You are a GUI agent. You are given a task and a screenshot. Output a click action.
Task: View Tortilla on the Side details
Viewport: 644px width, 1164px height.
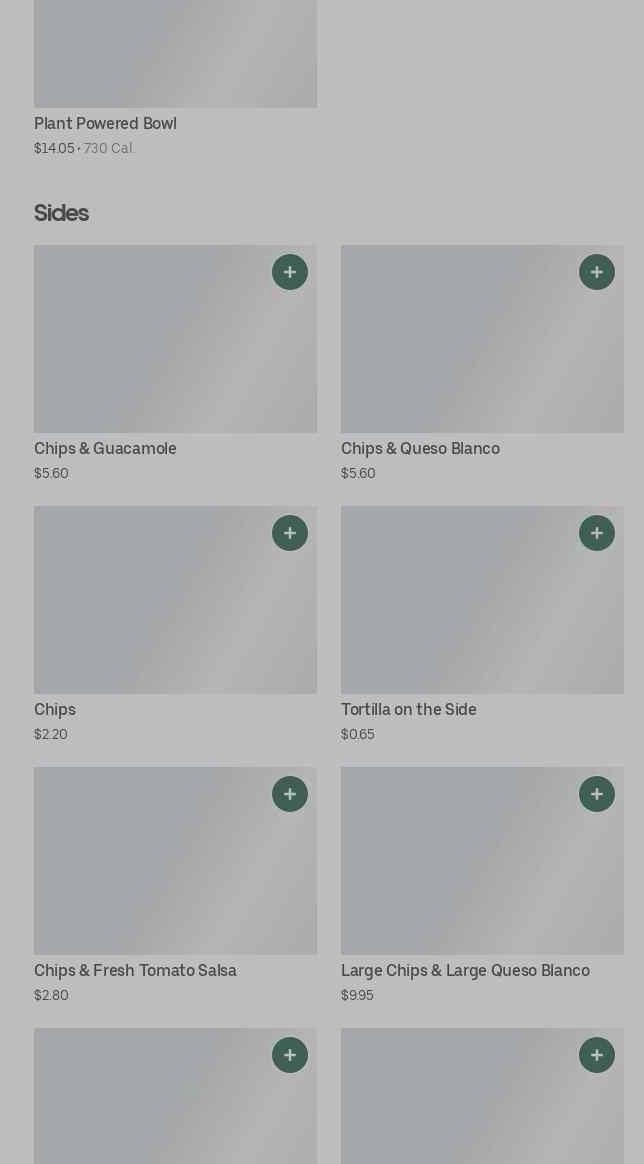pyautogui.click(x=482, y=625)
